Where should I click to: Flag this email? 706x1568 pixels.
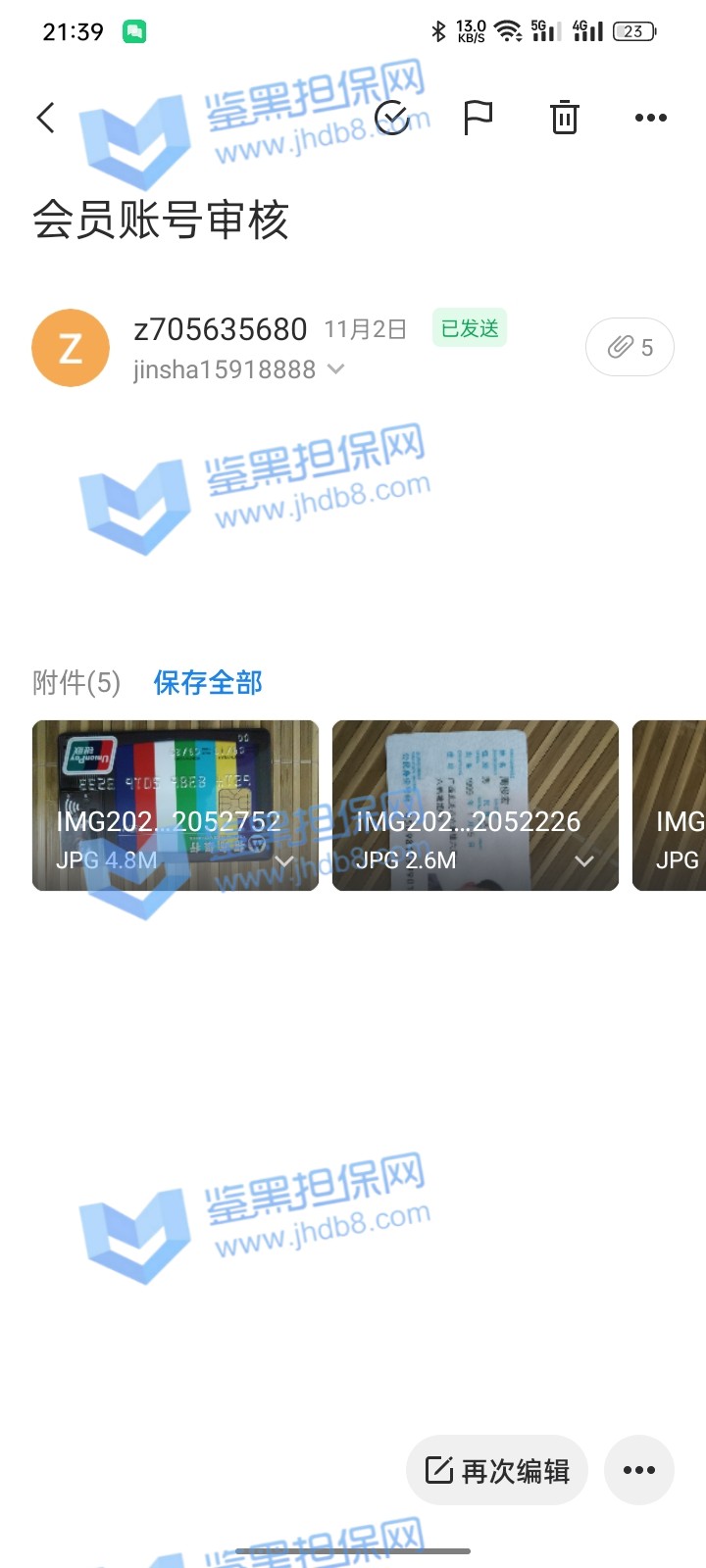tap(478, 118)
